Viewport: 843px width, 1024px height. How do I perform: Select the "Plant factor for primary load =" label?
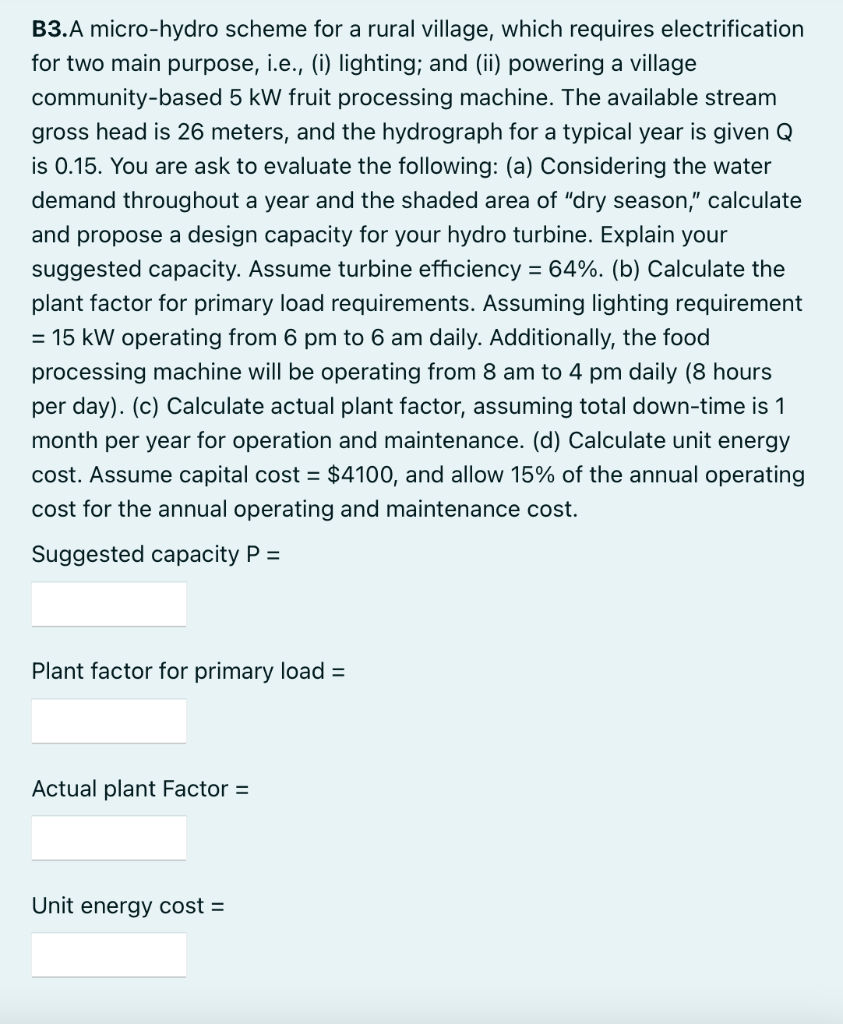click(187, 671)
